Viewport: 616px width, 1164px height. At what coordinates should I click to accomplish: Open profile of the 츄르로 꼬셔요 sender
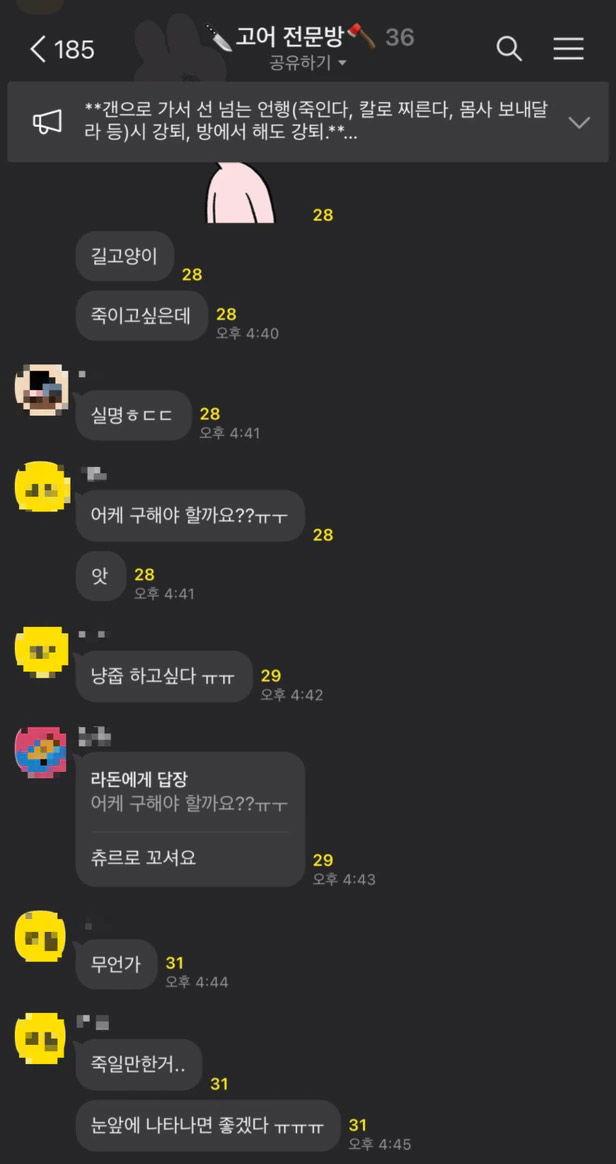pyautogui.click(x=41, y=751)
